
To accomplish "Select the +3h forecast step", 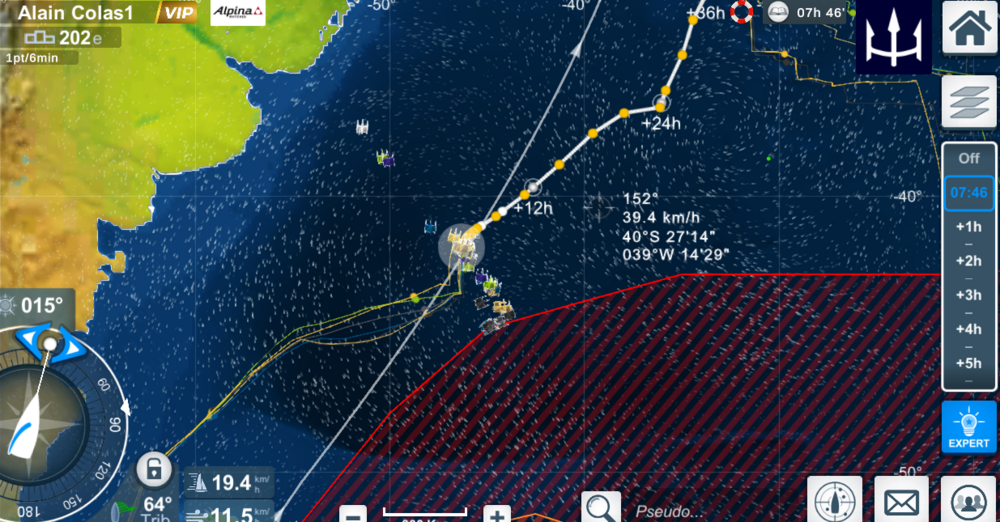I will (x=969, y=295).
